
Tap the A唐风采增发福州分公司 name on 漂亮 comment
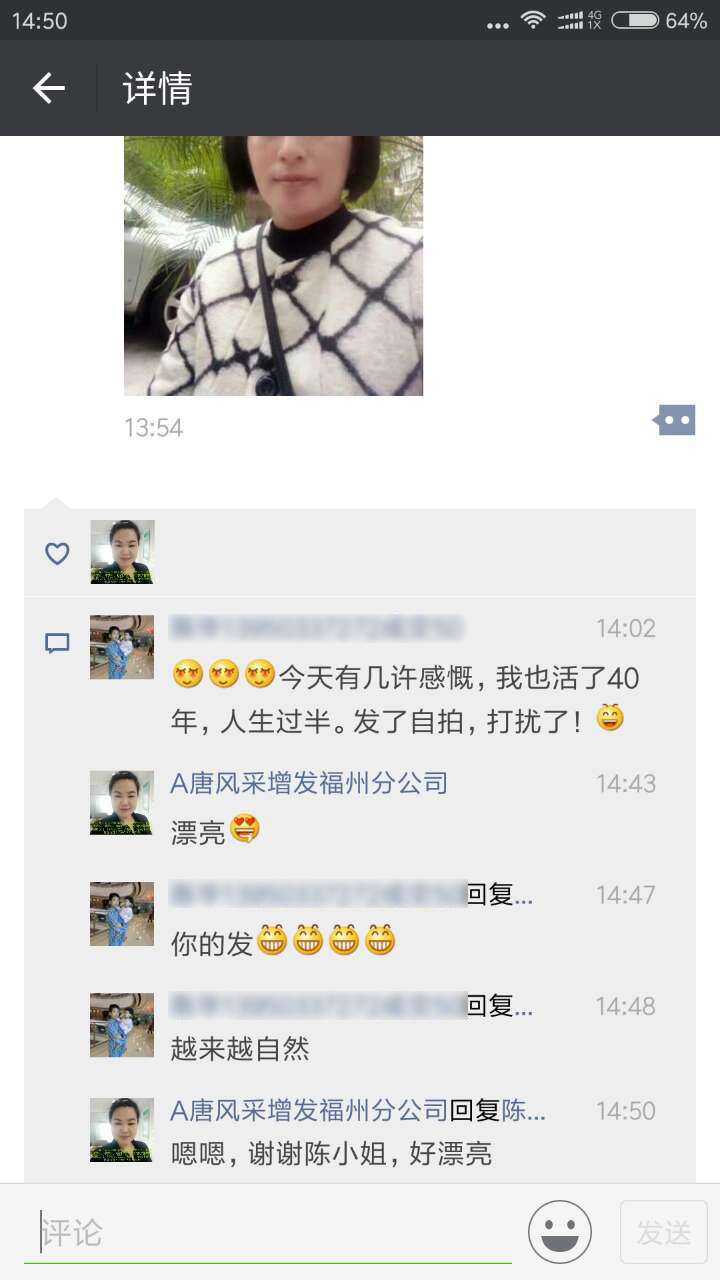click(309, 783)
